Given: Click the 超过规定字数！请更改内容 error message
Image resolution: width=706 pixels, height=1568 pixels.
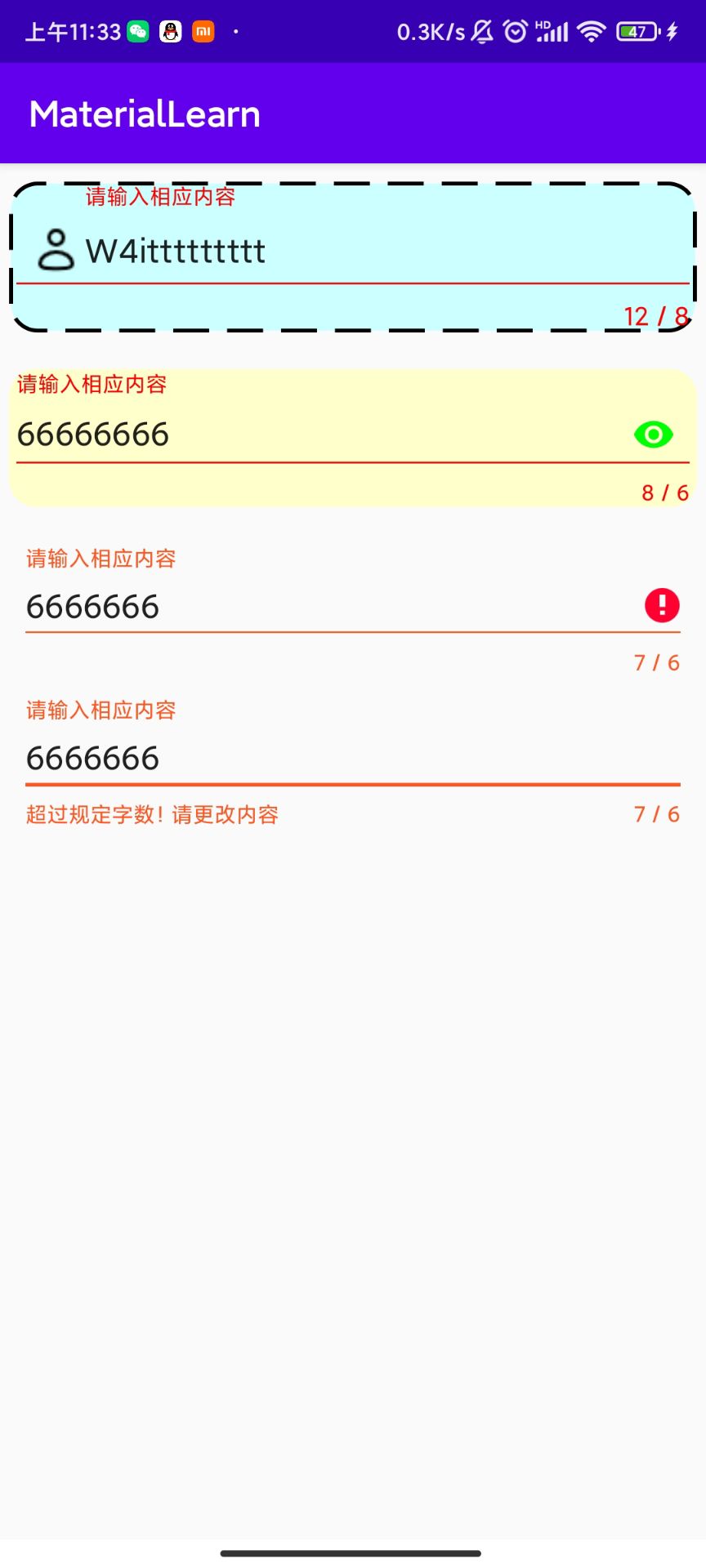Looking at the screenshot, I should pyautogui.click(x=152, y=814).
